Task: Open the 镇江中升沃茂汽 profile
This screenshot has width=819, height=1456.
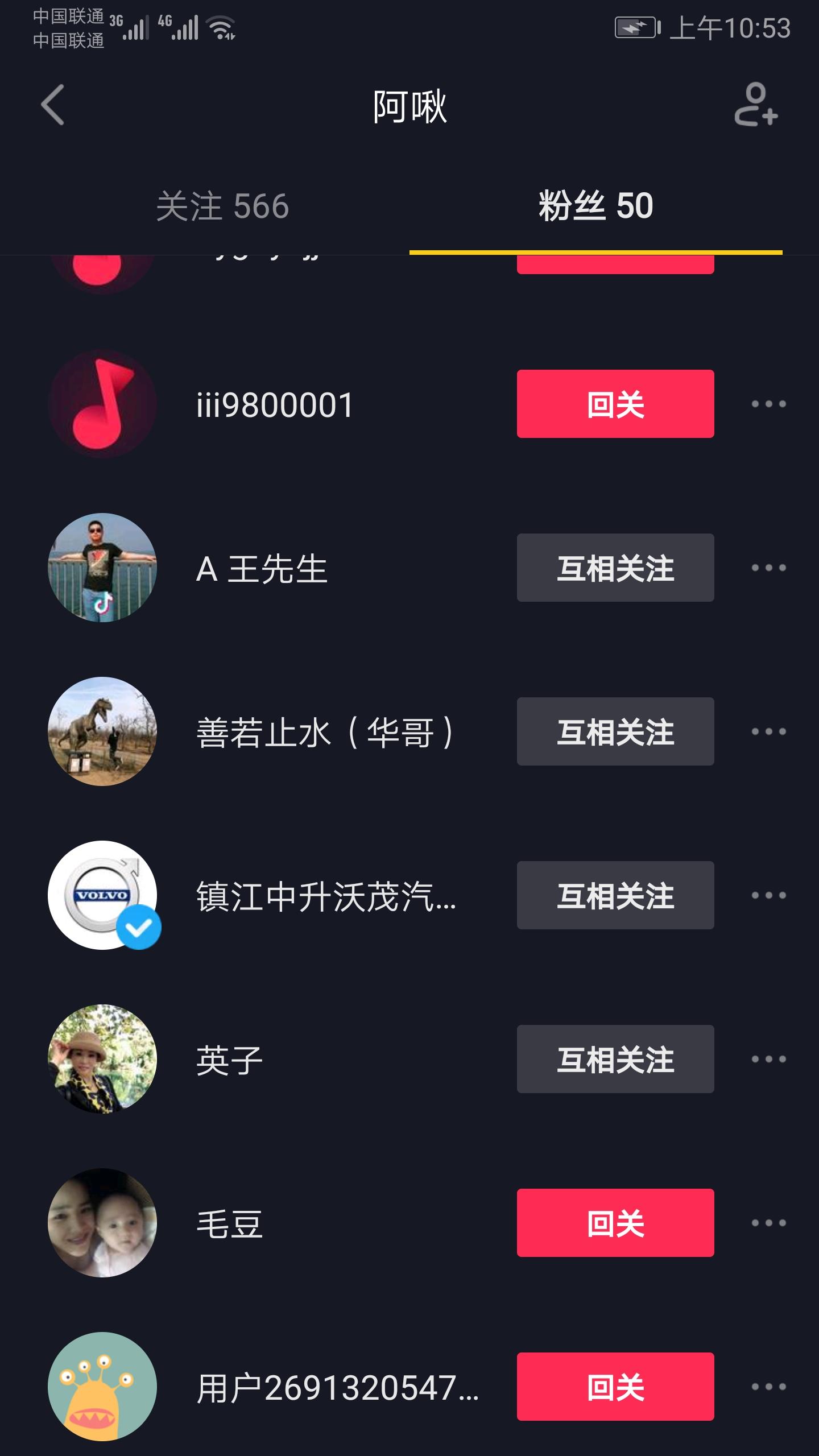Action: click(325, 896)
